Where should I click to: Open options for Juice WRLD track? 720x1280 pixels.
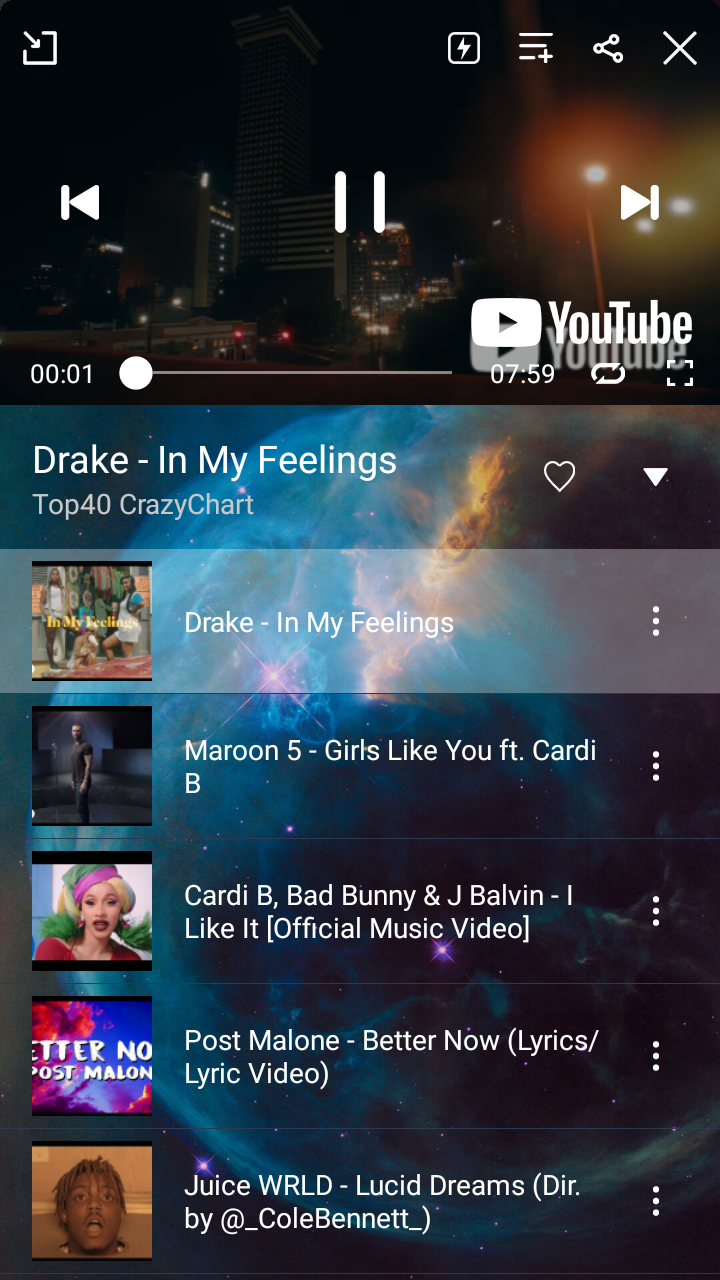[x=656, y=1201]
